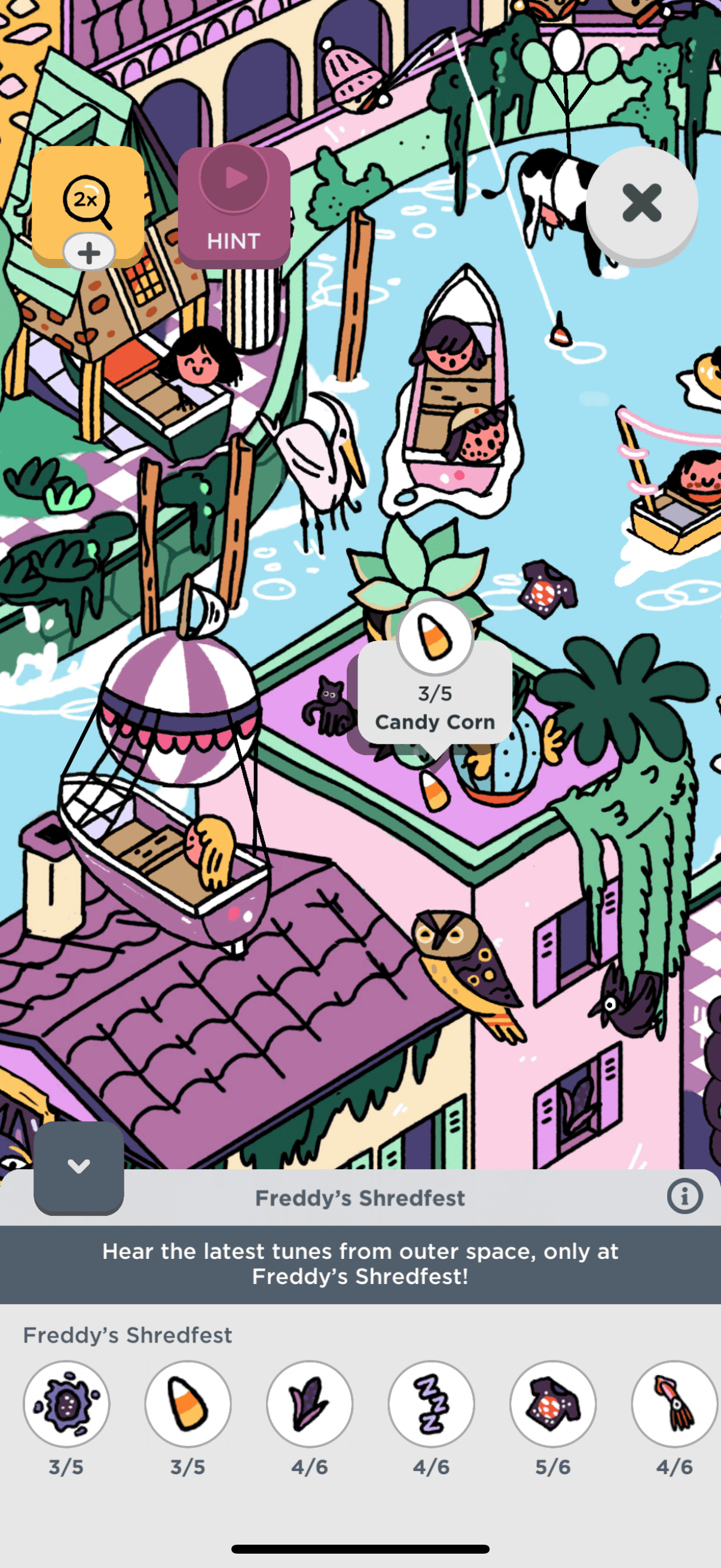The image size is (721, 1568).
Task: Select the squid item in the list
Action: tap(674, 1403)
